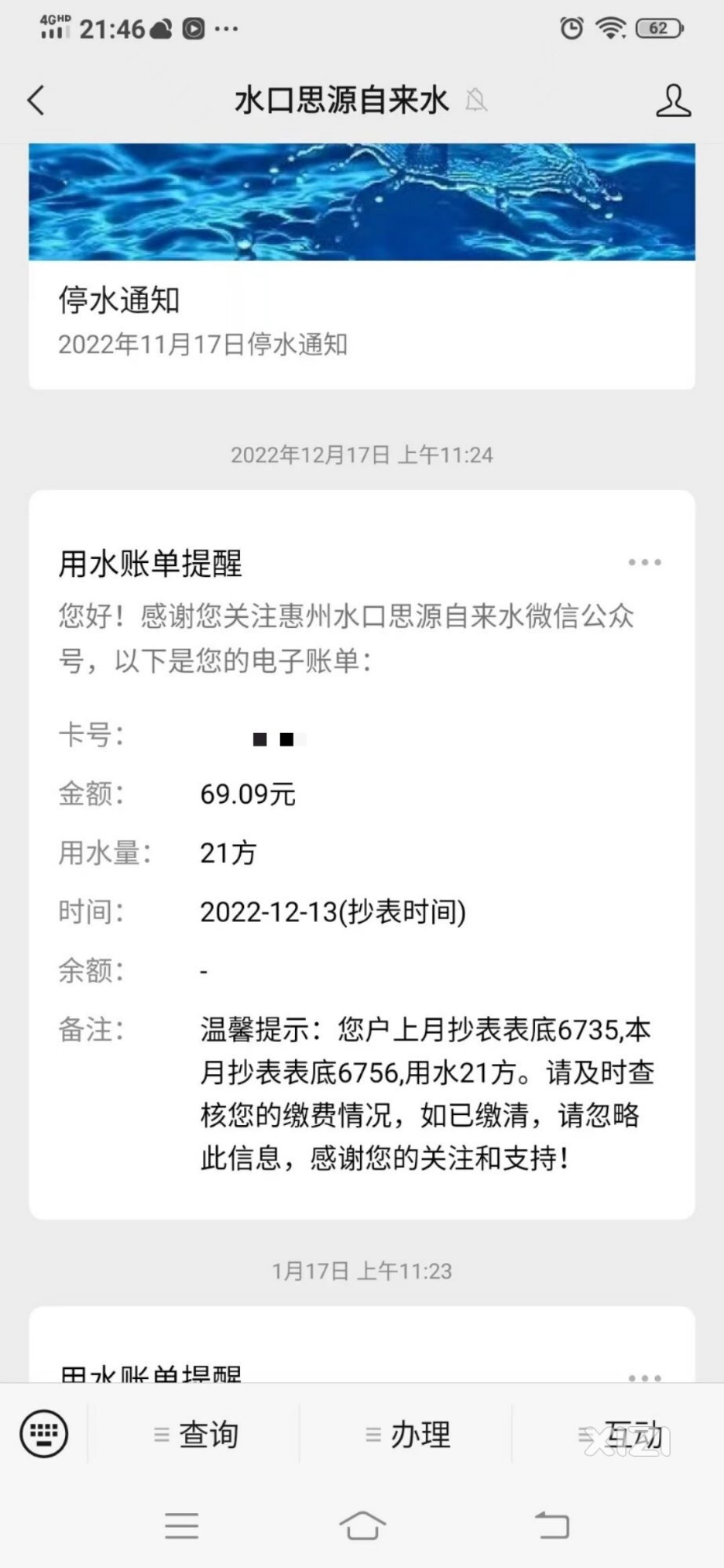Open the three-dot menu on the December bill

[645, 562]
